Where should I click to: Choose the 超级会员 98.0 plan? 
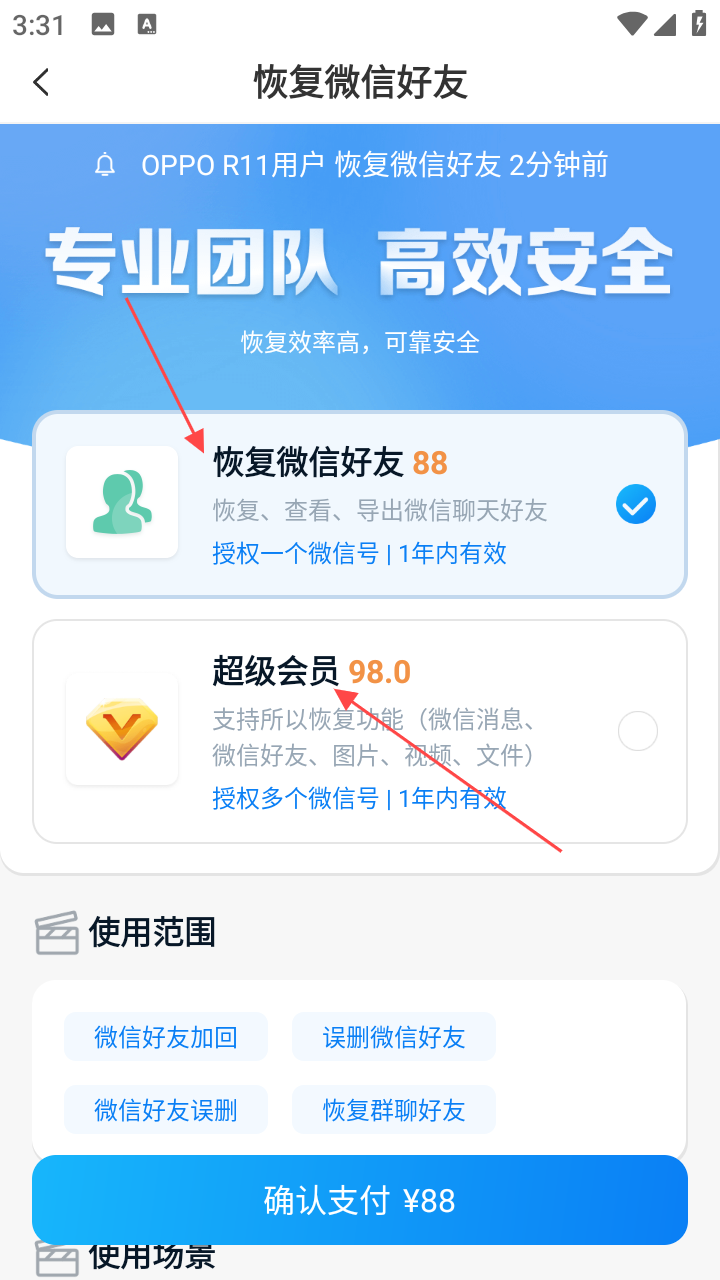(360, 731)
